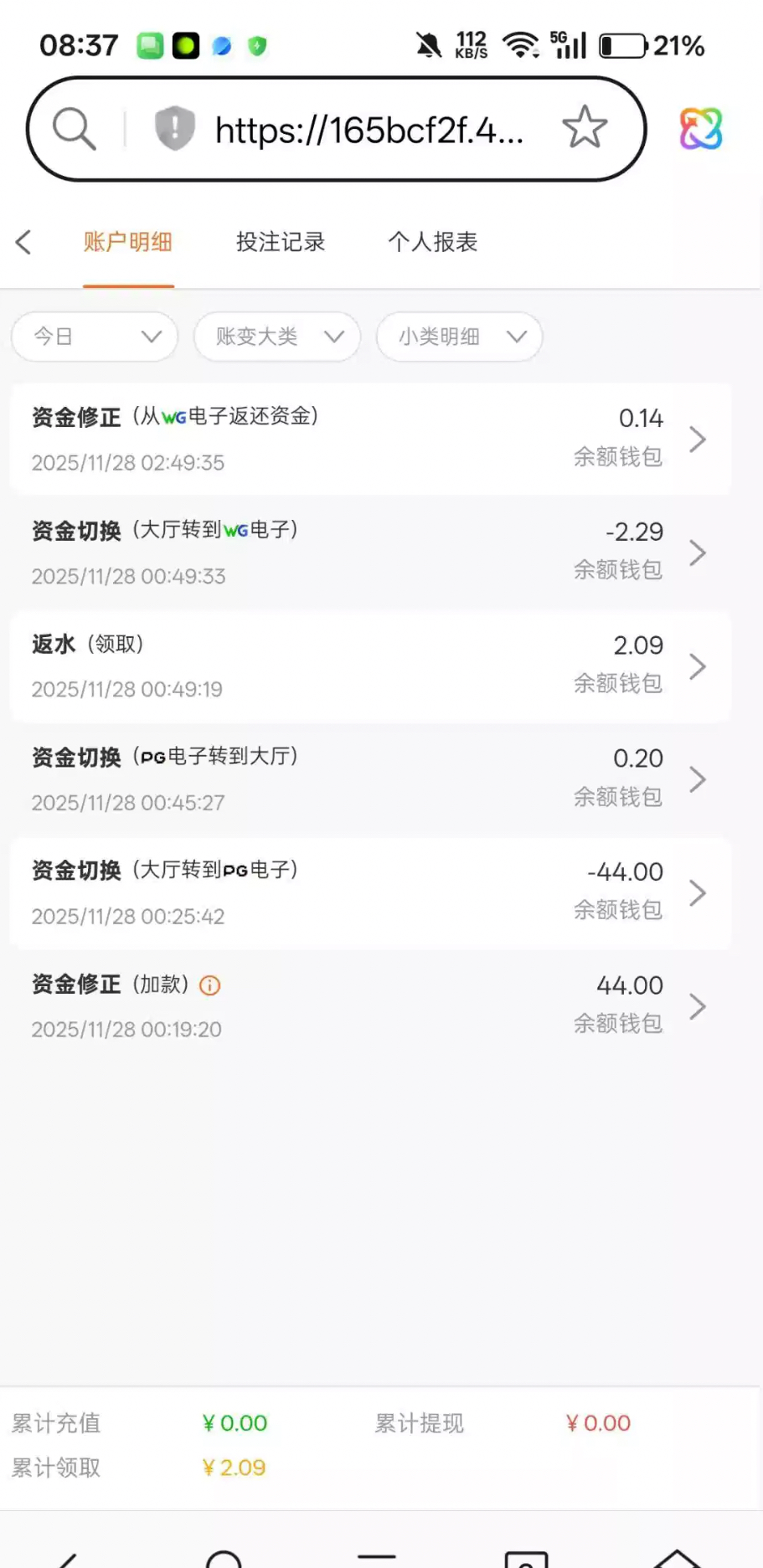The height and width of the screenshot is (1568, 763).
Task: Expand the 今日 date dropdown
Action: [x=95, y=337]
